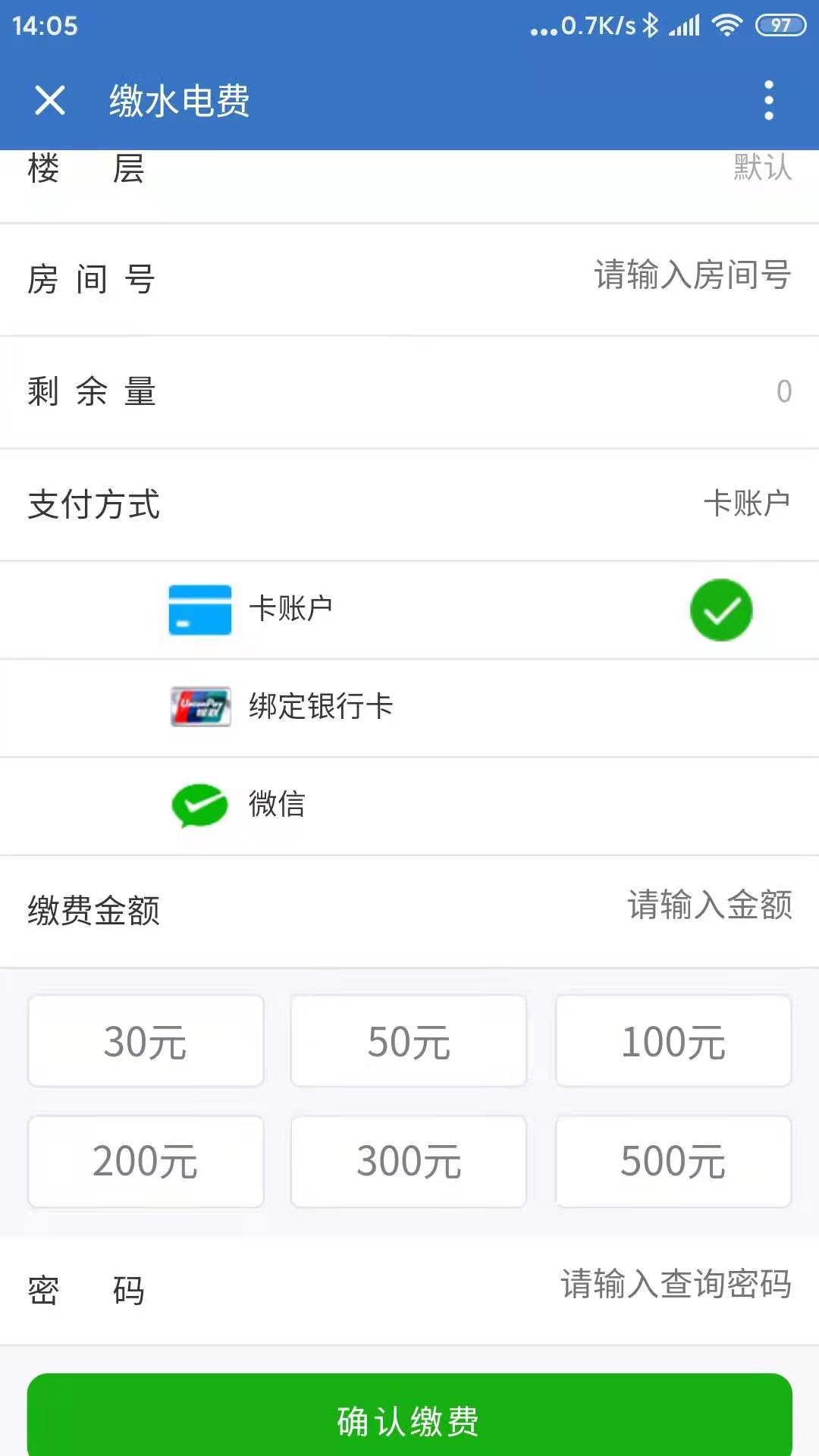Pick the 200元 amount
The image size is (819, 1456).
point(146,1161)
